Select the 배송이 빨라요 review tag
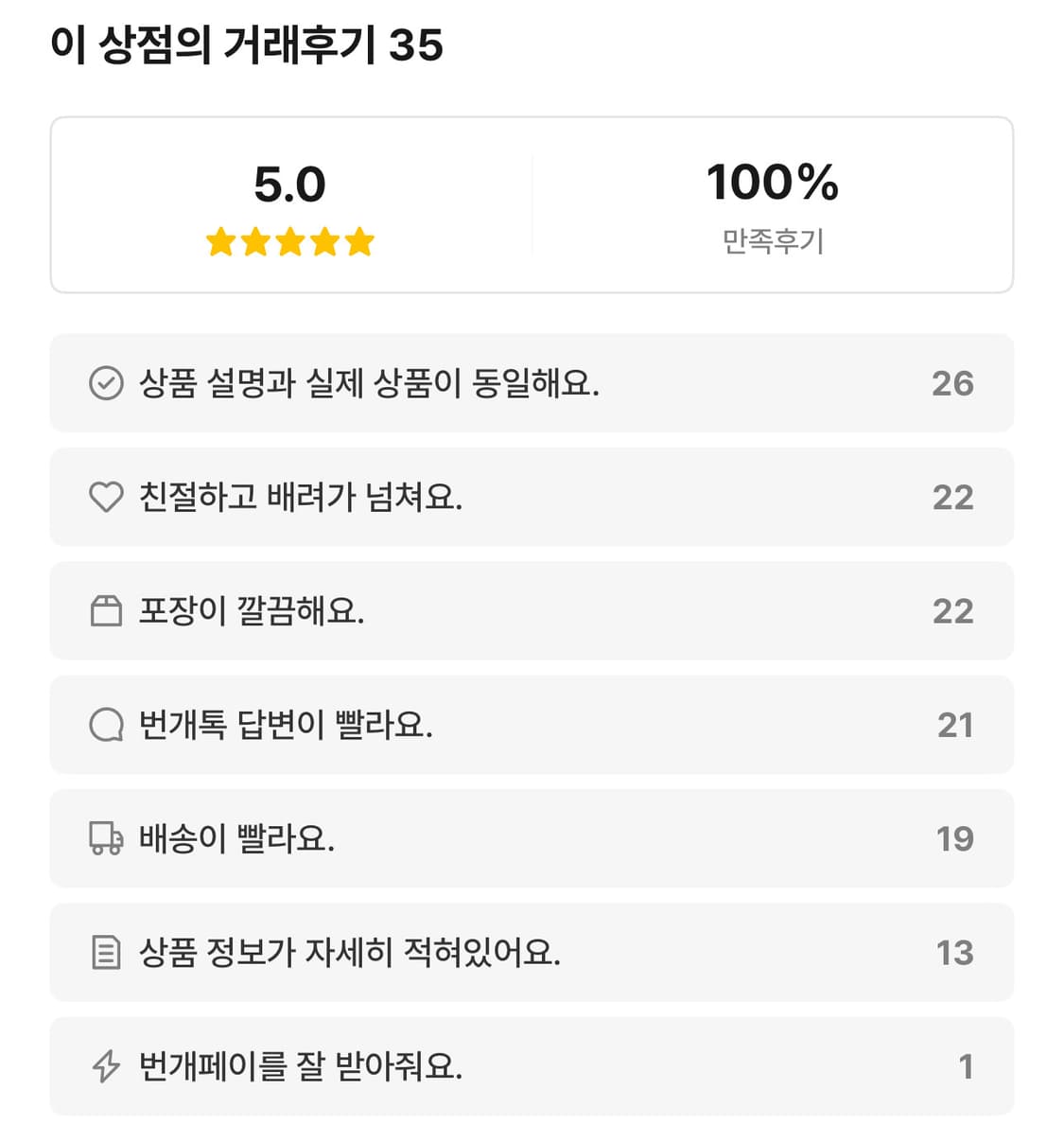Screen dimensions: 1064x1125 (x=530, y=839)
